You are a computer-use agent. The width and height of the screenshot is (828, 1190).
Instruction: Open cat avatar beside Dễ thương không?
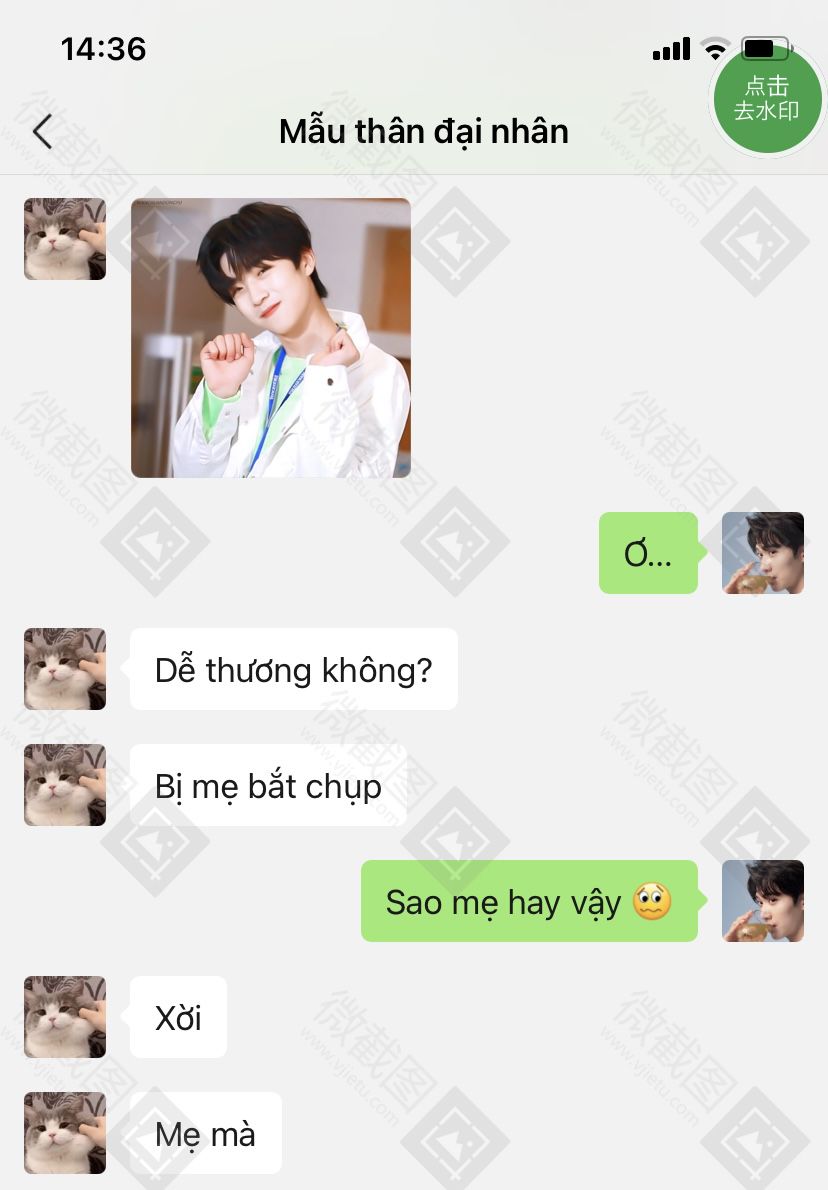click(x=65, y=669)
